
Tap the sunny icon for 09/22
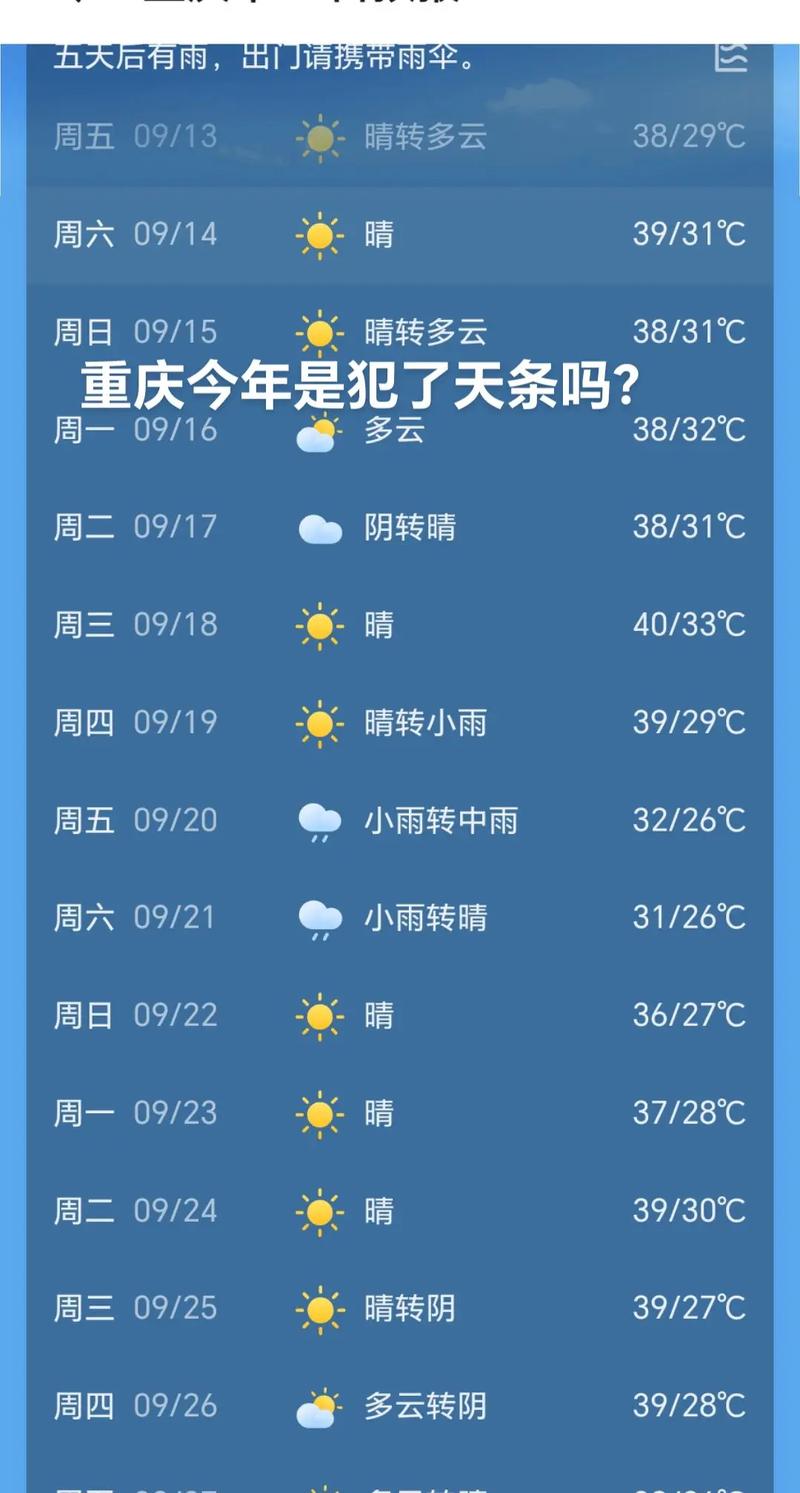tap(318, 1015)
